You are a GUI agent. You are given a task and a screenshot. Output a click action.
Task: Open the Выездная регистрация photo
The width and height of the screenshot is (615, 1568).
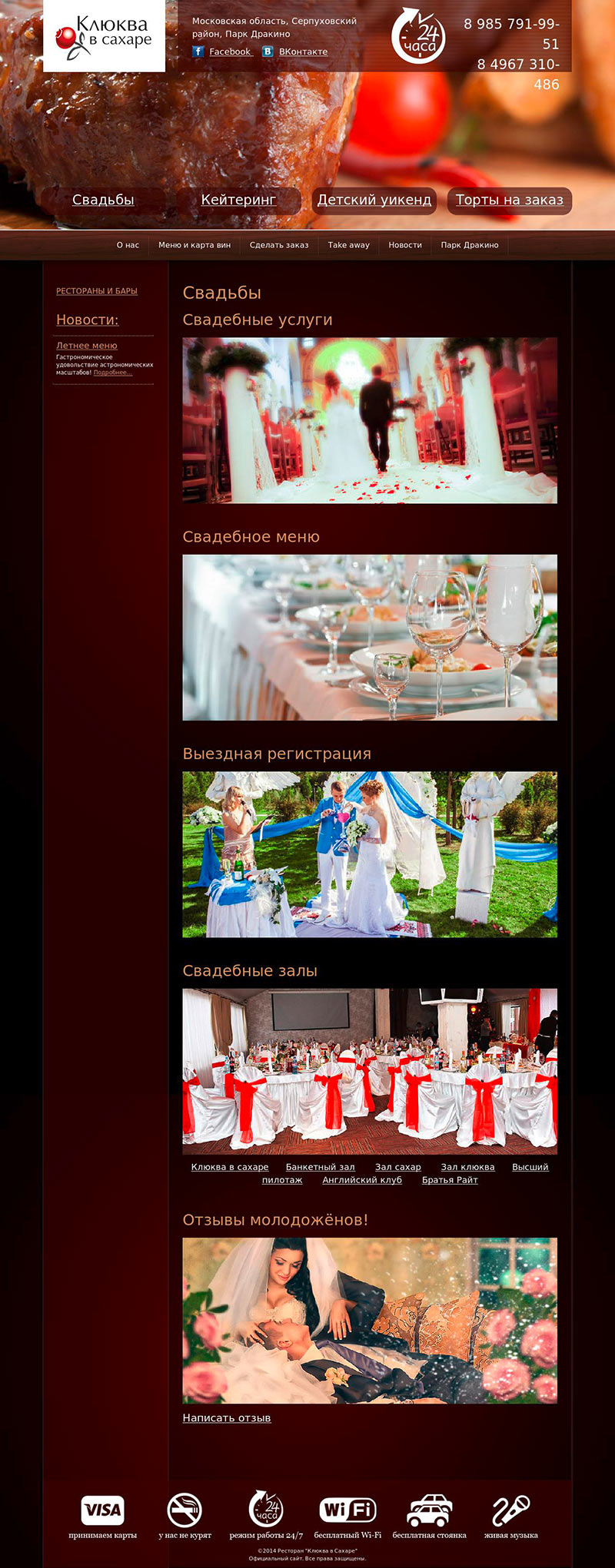pos(370,854)
